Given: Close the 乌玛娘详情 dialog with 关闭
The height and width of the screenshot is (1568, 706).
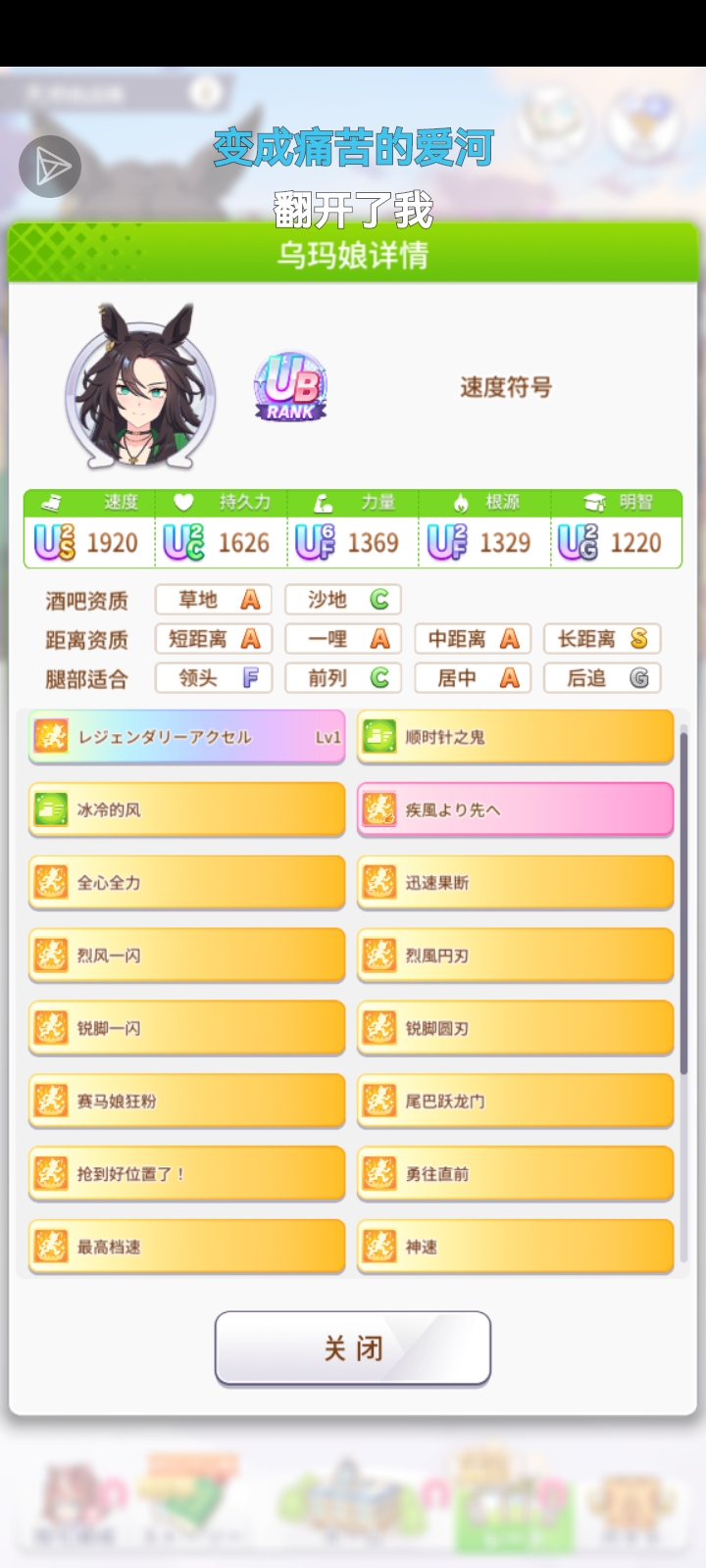Looking at the screenshot, I should [x=353, y=1348].
